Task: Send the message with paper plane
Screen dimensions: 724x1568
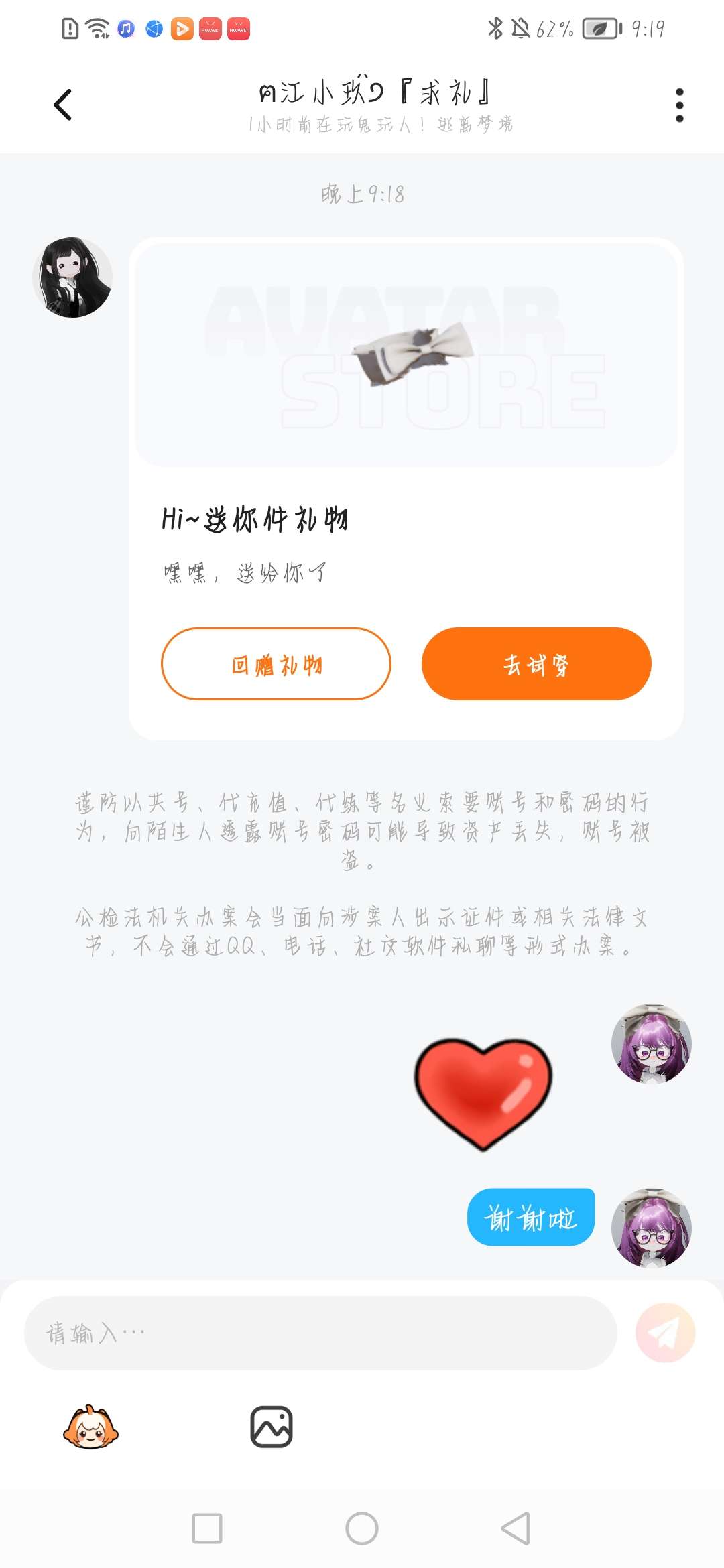Action: (x=665, y=1333)
